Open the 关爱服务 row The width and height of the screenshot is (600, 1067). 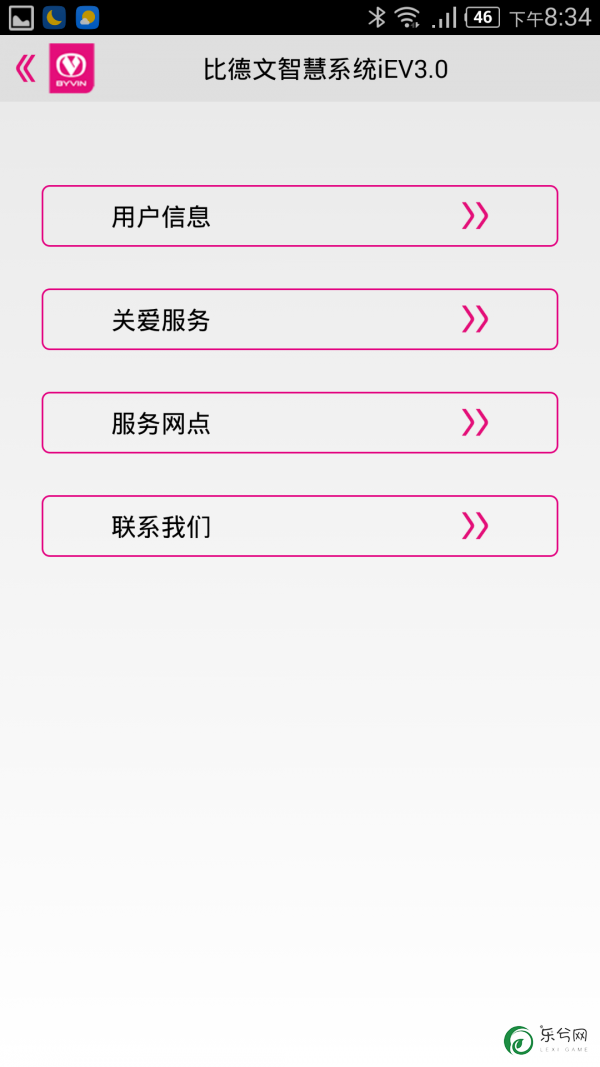tap(300, 319)
